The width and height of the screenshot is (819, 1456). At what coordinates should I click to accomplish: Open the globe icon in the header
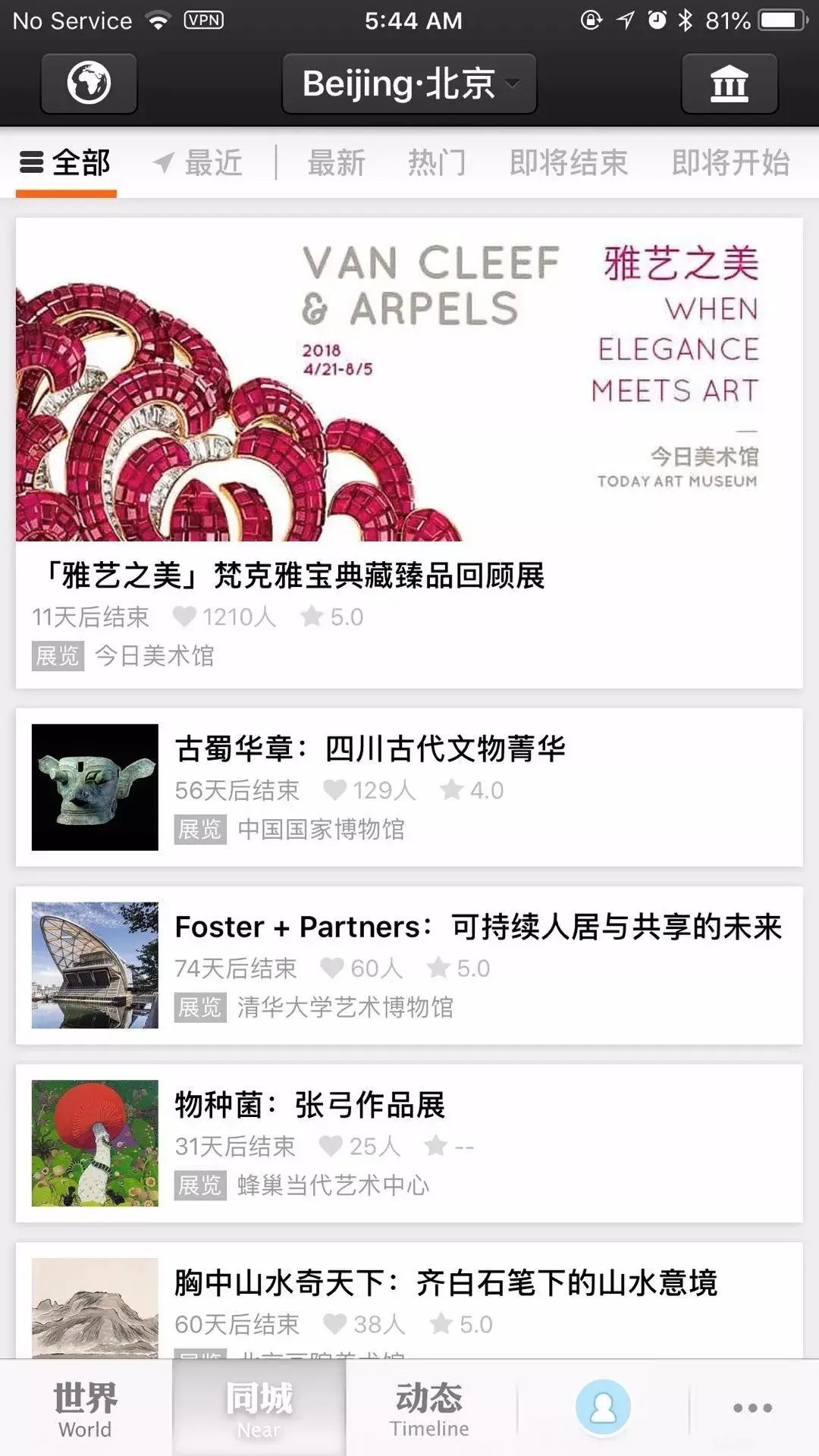point(89,83)
